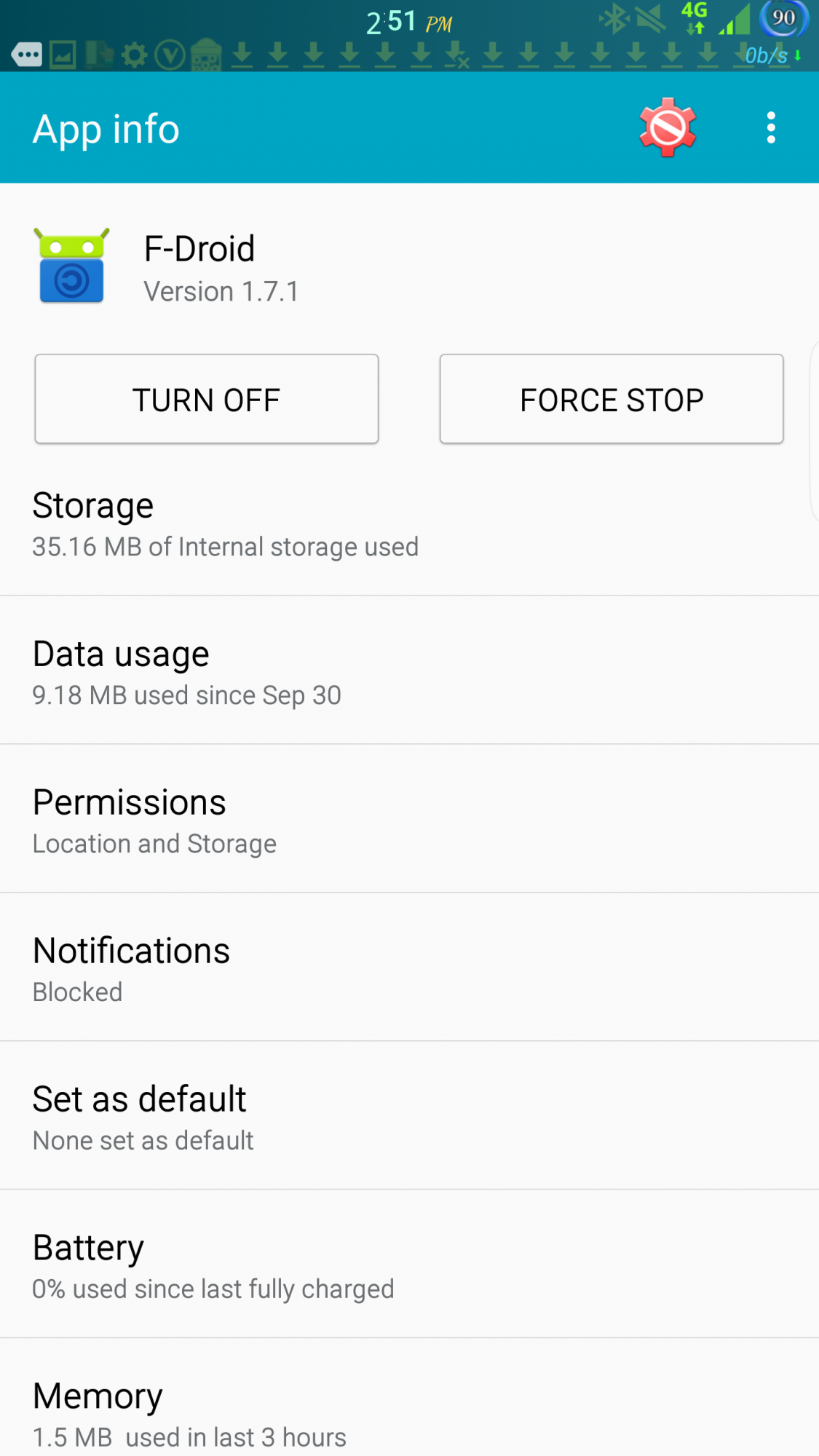Screen dimensions: 819x1456
Task: Tap the V-shaped notification icon in the status bar
Action: coord(171,53)
